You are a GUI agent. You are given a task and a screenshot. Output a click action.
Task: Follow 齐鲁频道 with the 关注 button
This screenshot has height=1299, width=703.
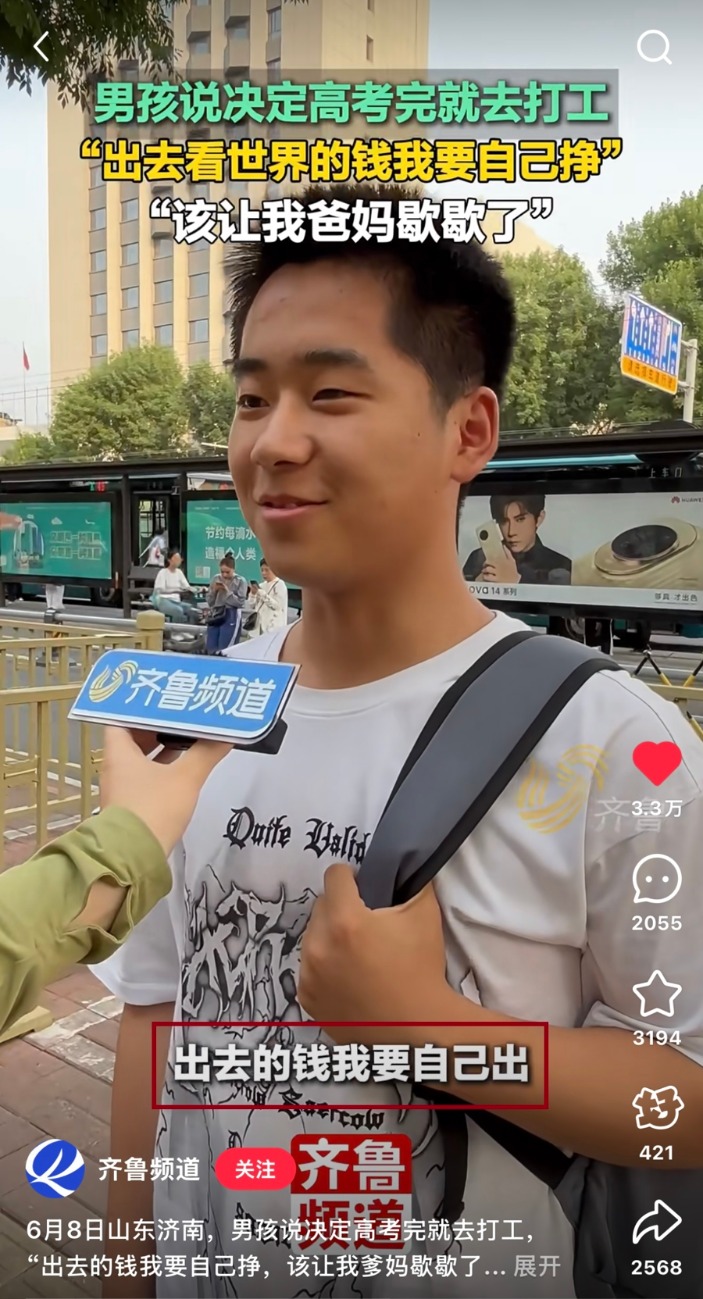(x=254, y=1169)
